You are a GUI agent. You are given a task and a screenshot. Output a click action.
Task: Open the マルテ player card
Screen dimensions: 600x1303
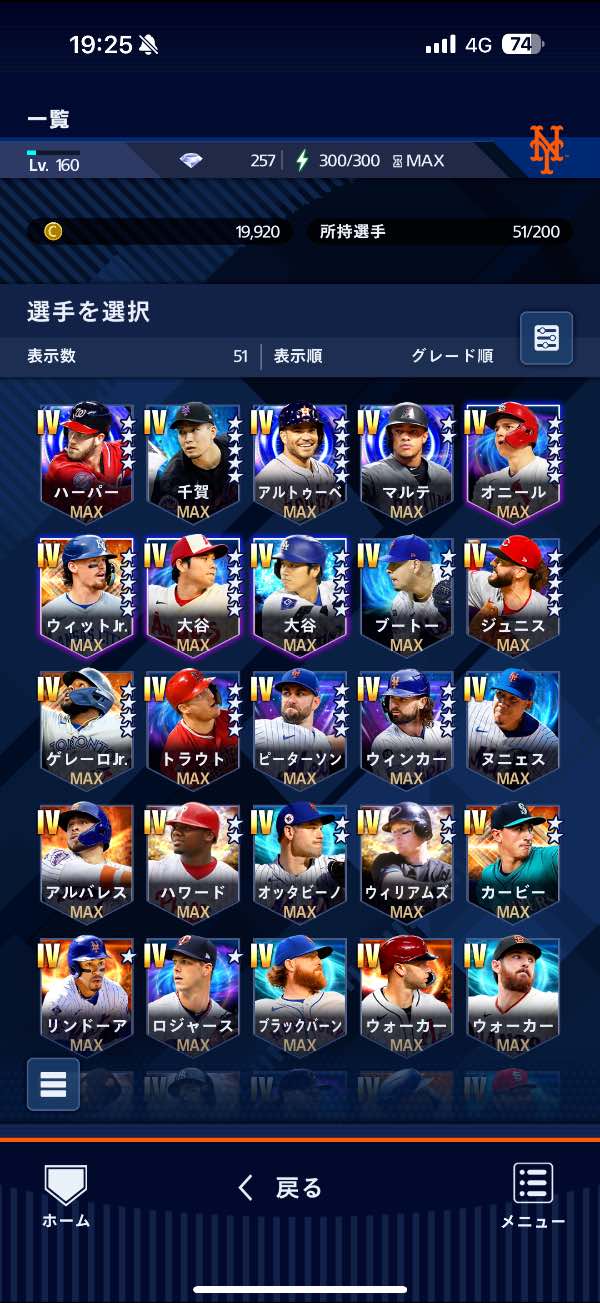[406, 462]
